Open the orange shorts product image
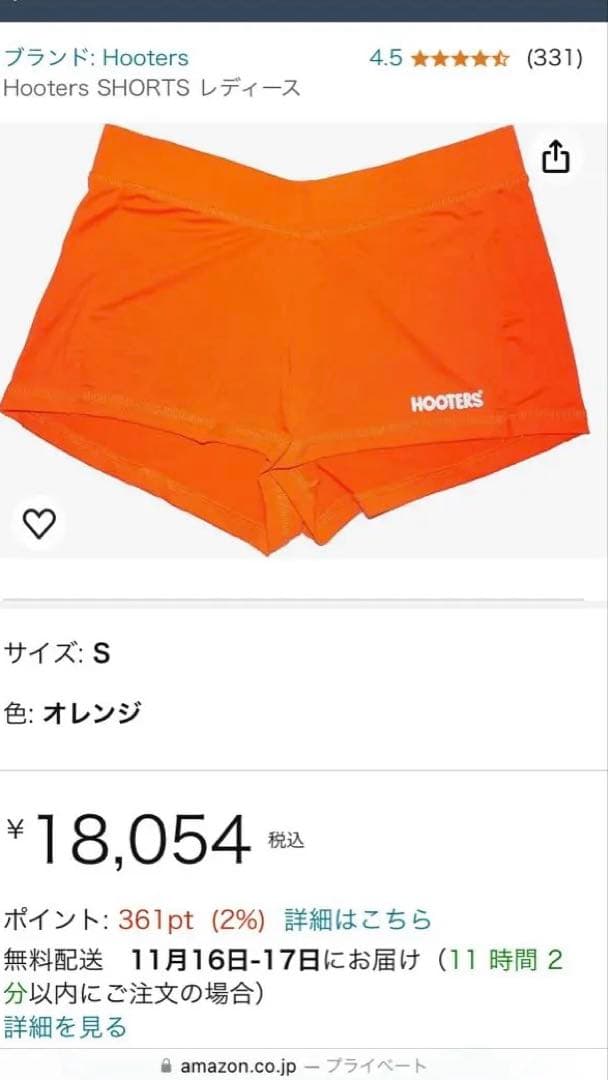 [300, 340]
